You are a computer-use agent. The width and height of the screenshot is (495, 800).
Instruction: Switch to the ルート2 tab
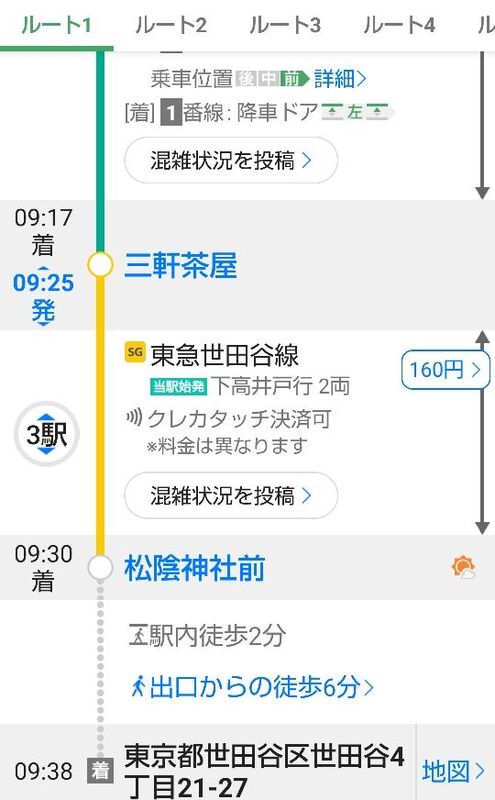[171, 24]
